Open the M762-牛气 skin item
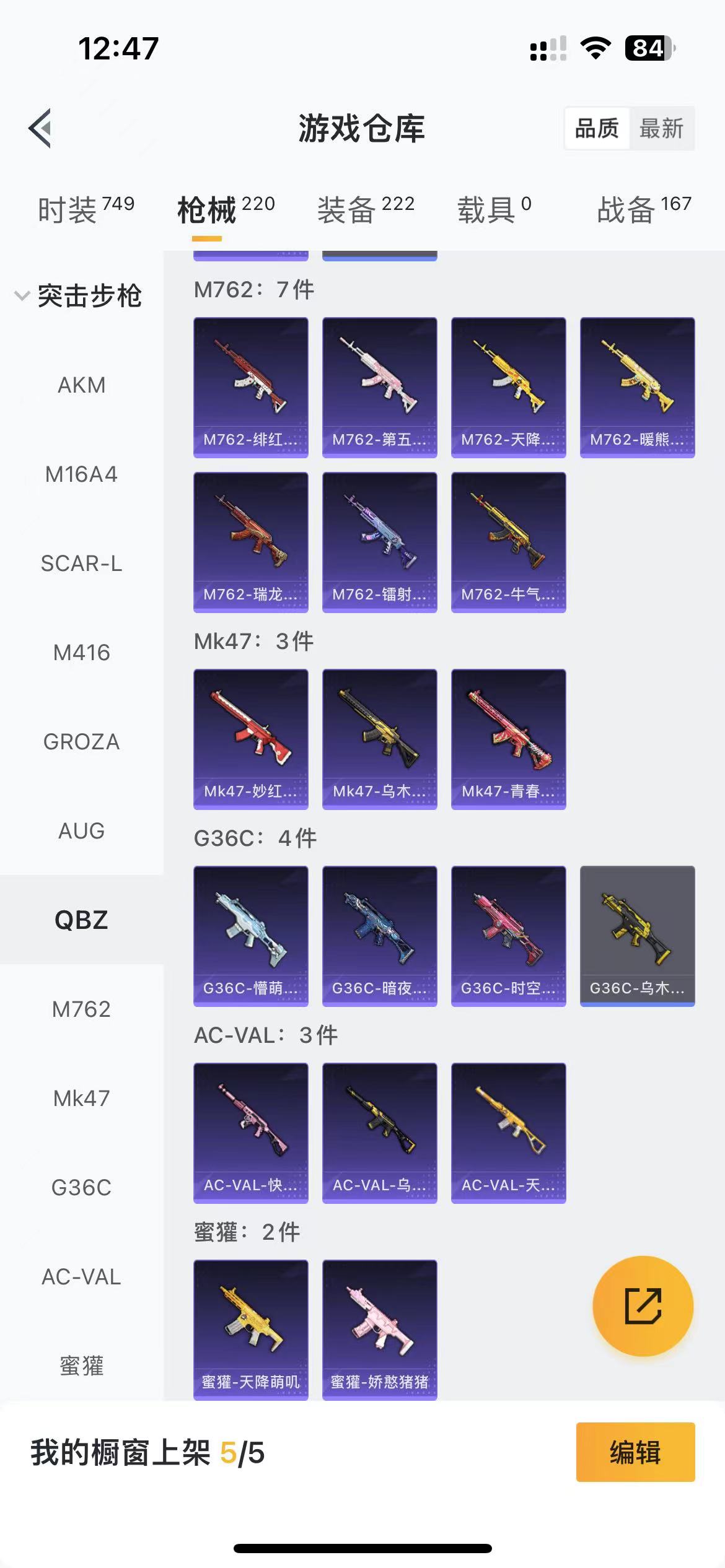 (508, 542)
